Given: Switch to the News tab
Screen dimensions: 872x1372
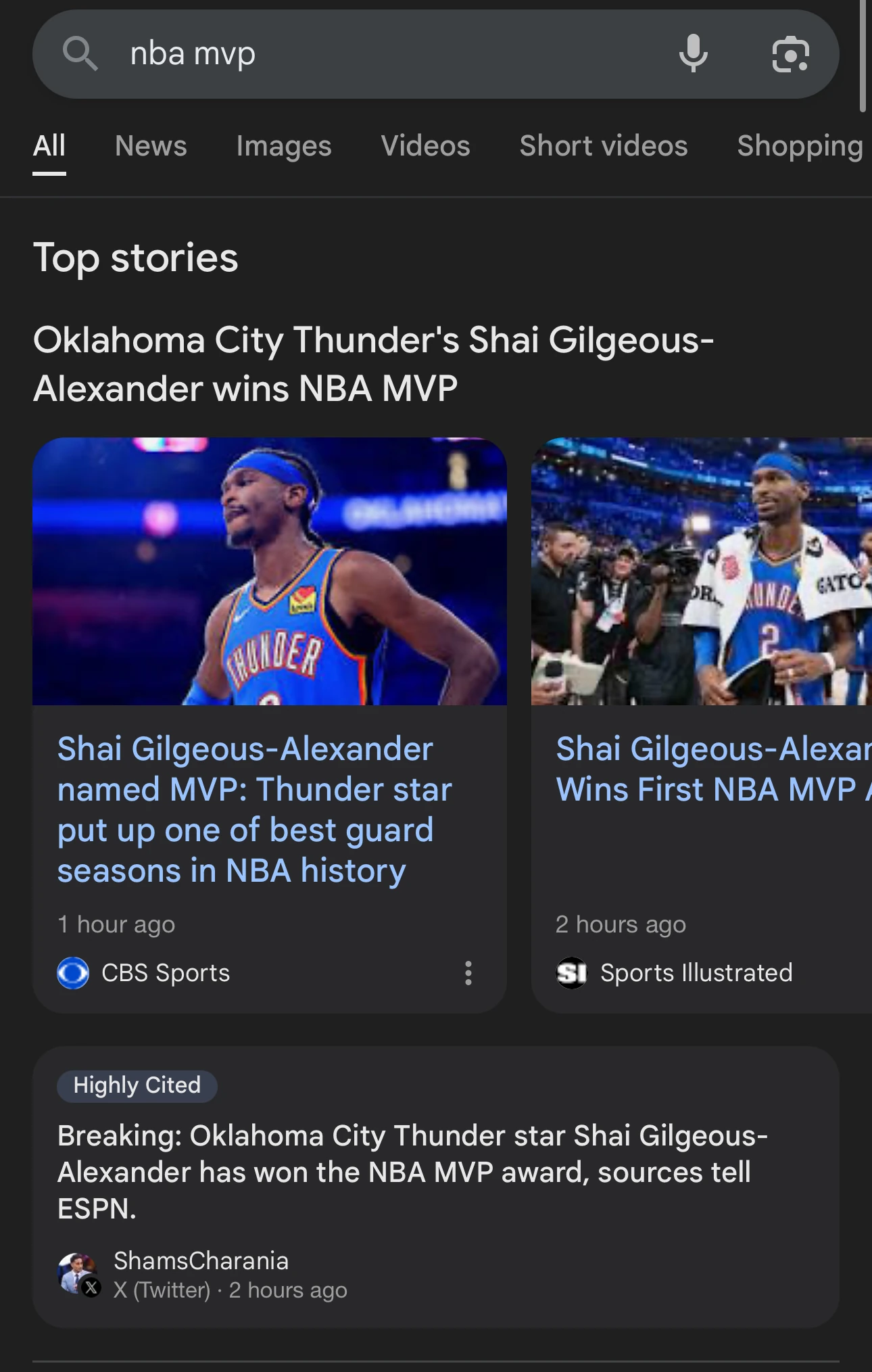Looking at the screenshot, I should coord(151,146).
